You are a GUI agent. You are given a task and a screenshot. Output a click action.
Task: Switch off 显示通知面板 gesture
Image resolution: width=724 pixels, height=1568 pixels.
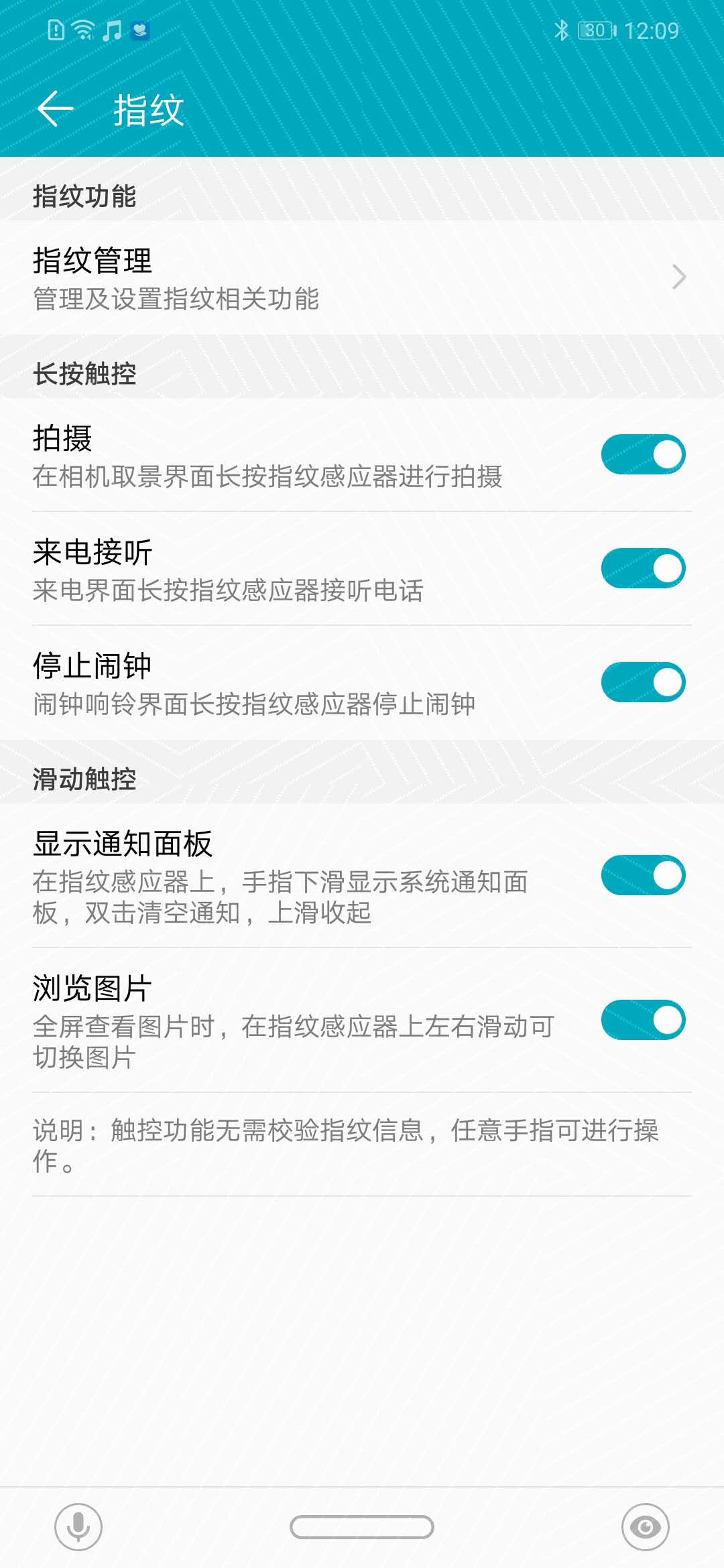coord(643,876)
